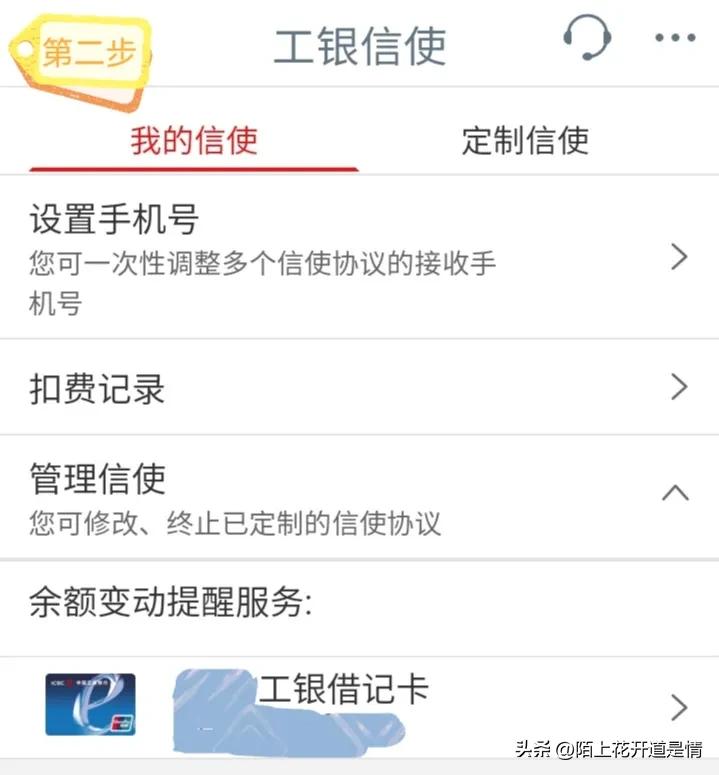View 扣费记录 deduction records

click(x=359, y=388)
